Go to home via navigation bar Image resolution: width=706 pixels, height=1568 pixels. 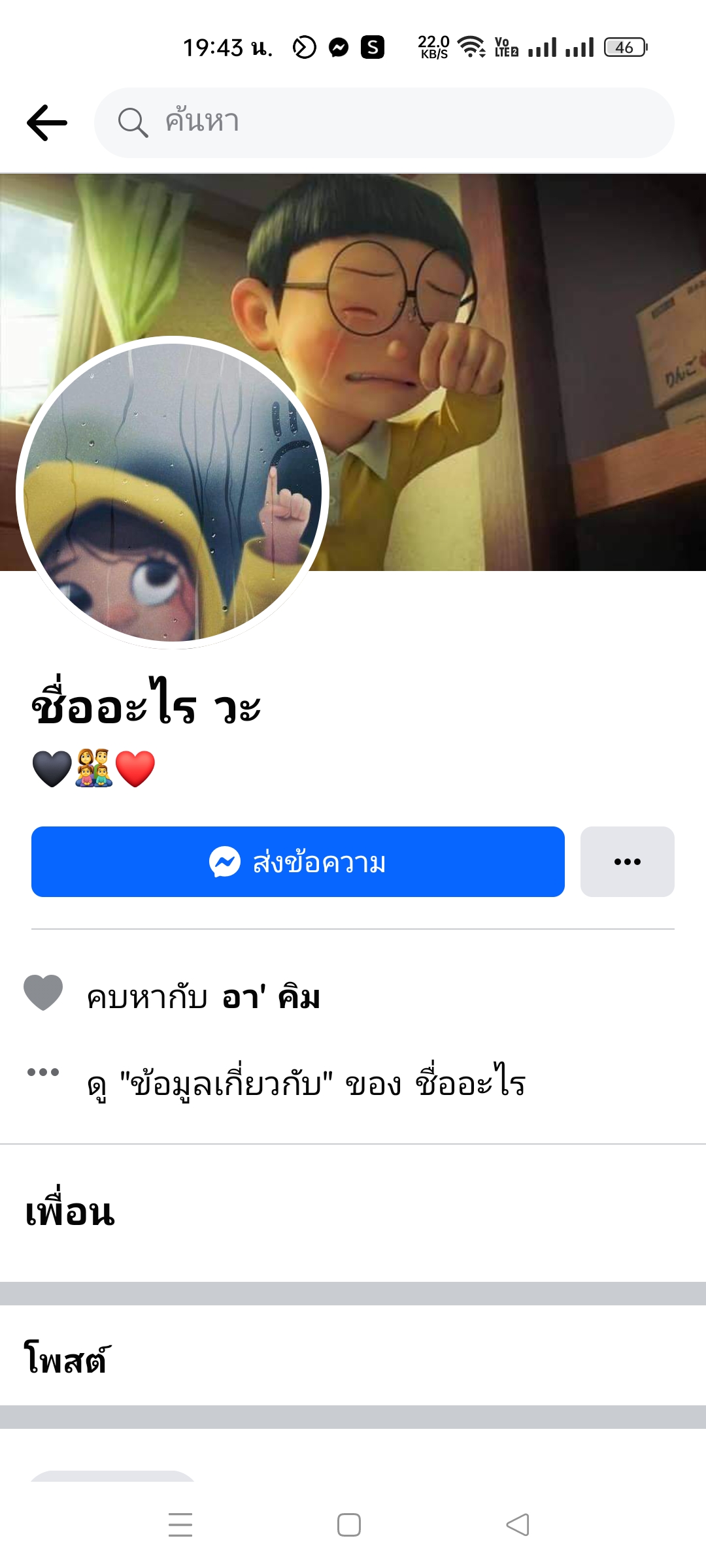pyautogui.click(x=349, y=1525)
